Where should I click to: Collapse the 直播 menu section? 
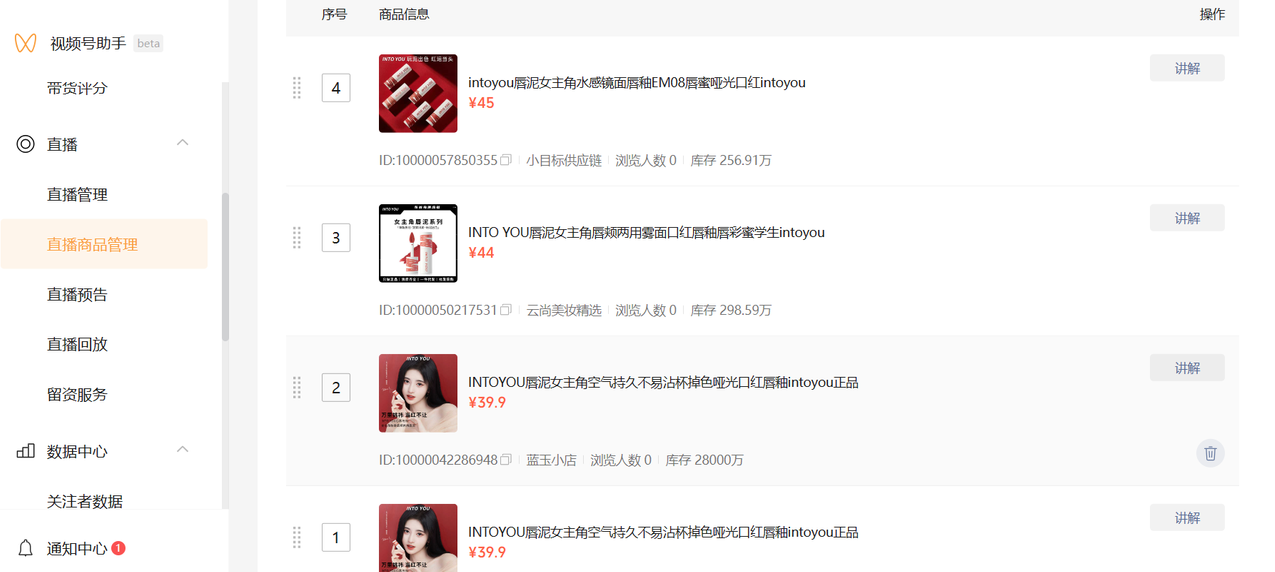click(x=182, y=143)
